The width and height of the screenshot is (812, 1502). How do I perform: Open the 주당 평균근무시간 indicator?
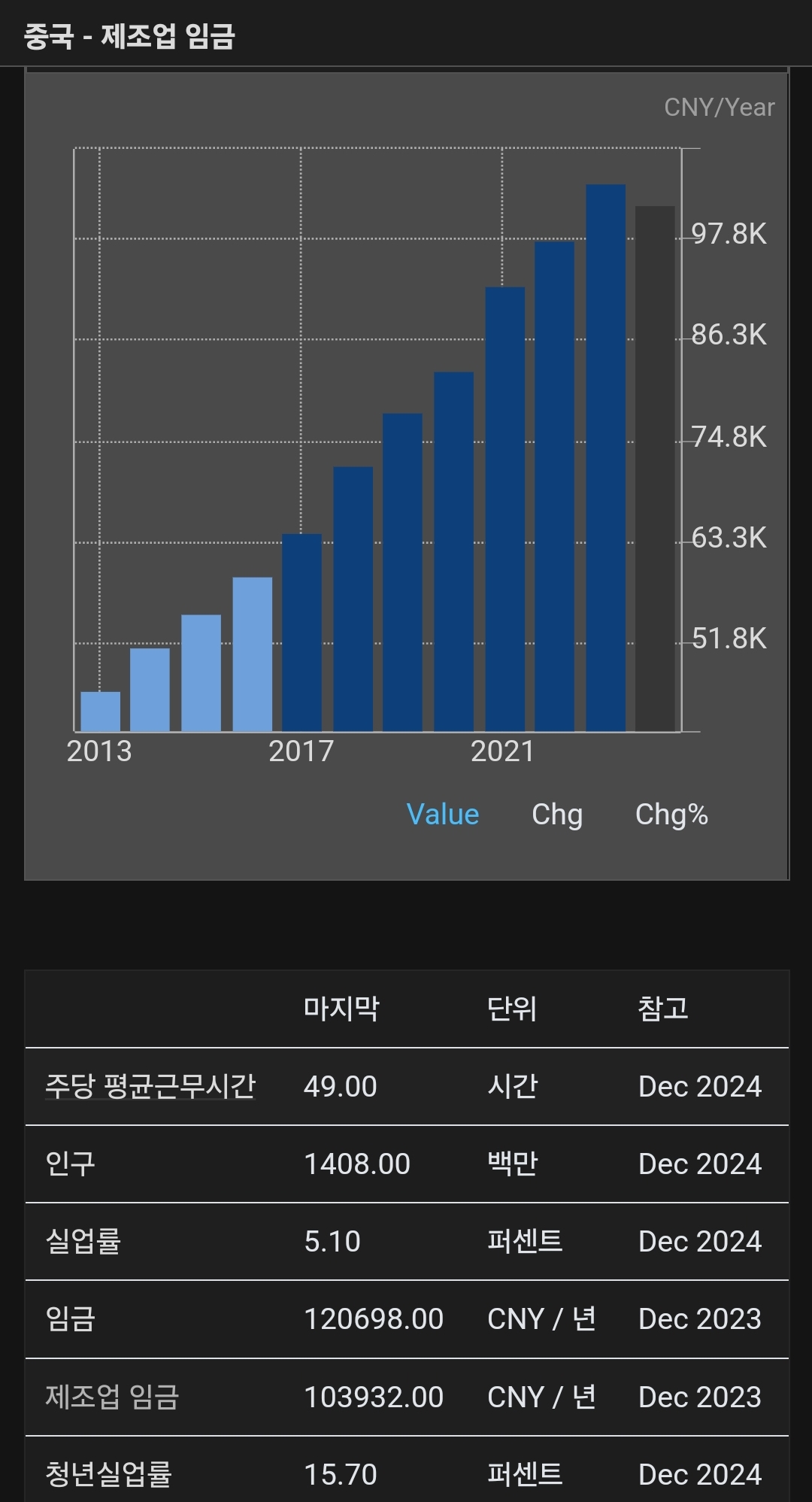click(150, 1086)
